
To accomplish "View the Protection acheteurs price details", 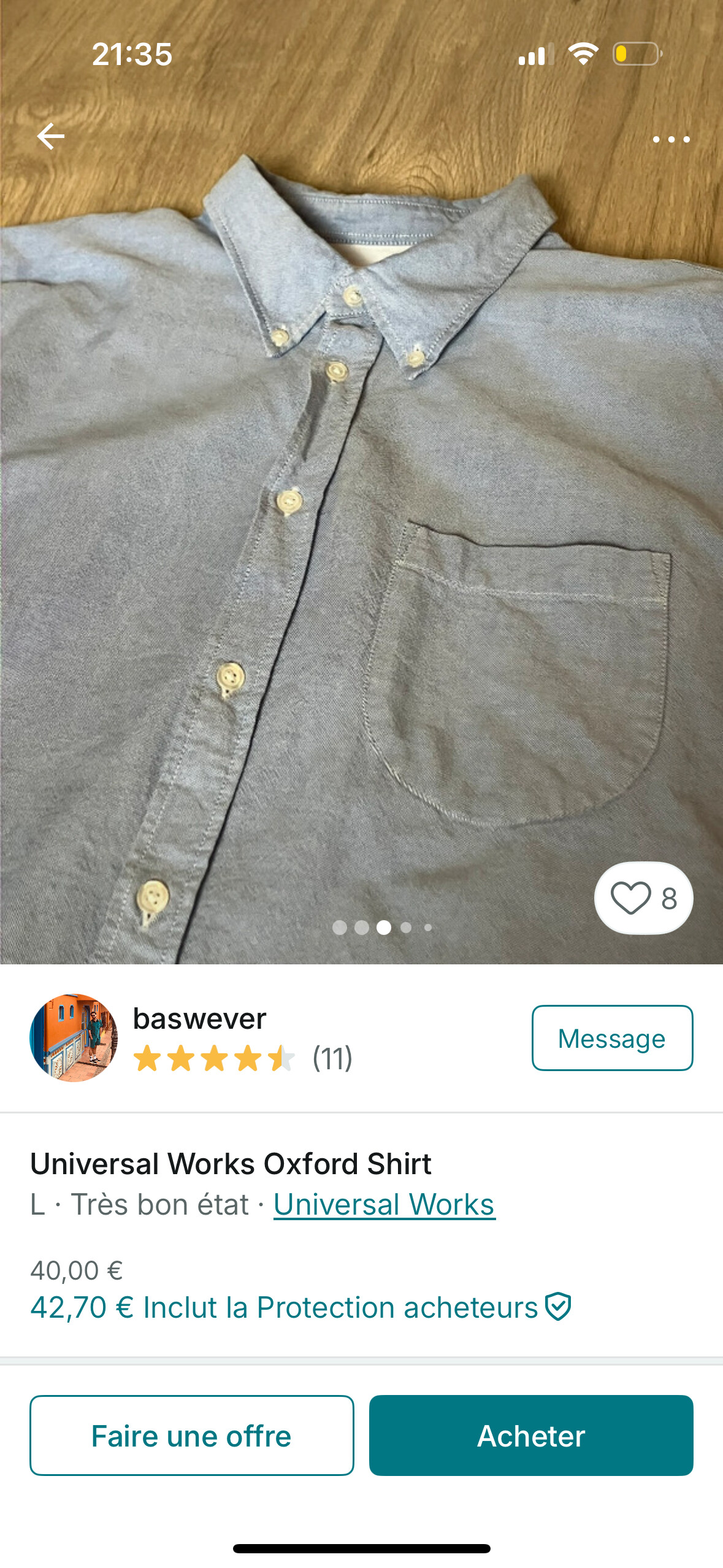I will click(x=301, y=1307).
